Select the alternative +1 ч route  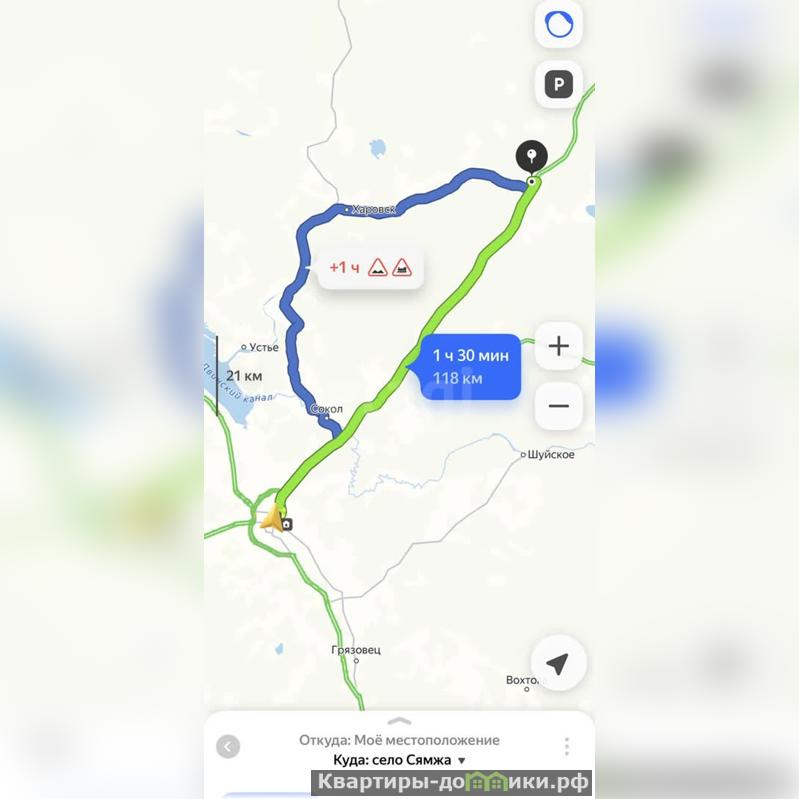371,268
